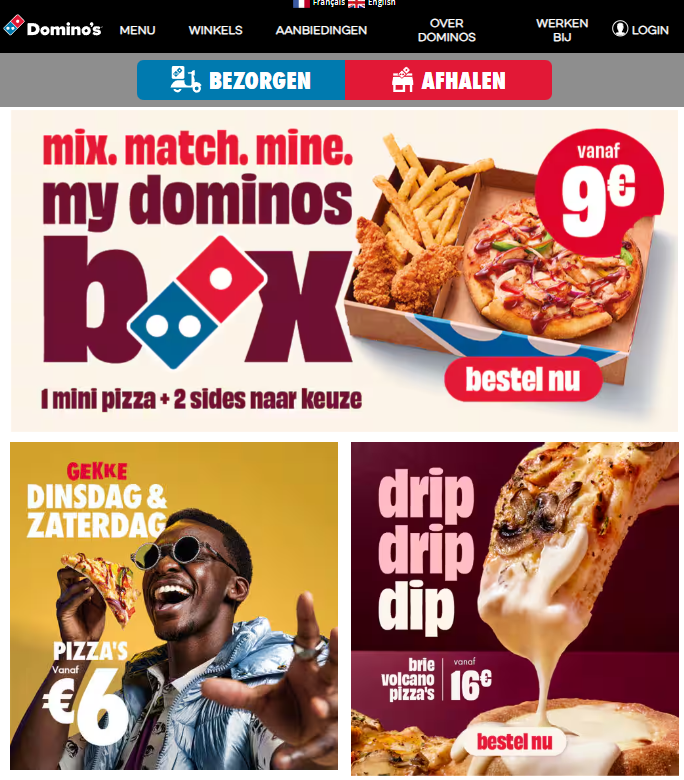This screenshot has height=780, width=684.
Task: Tap Login to sign in
Action: coord(640,30)
